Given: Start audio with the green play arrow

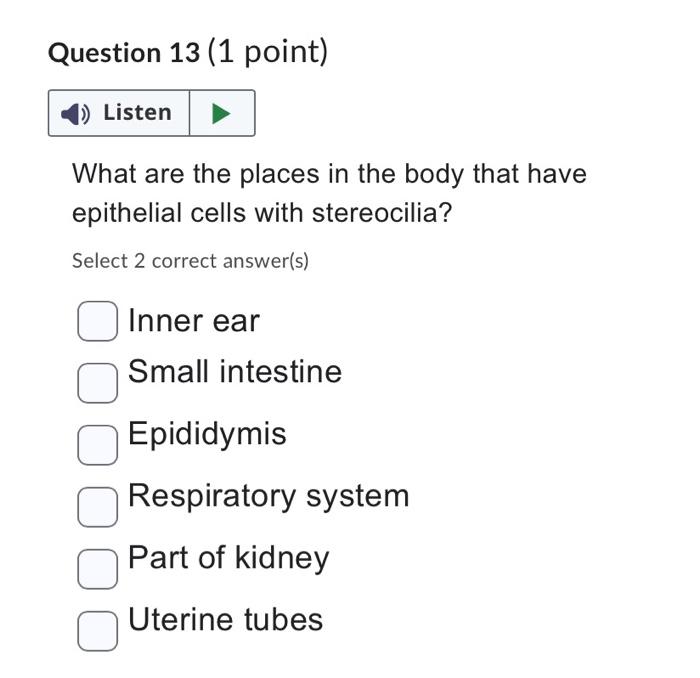Looking at the screenshot, I should click(222, 113).
